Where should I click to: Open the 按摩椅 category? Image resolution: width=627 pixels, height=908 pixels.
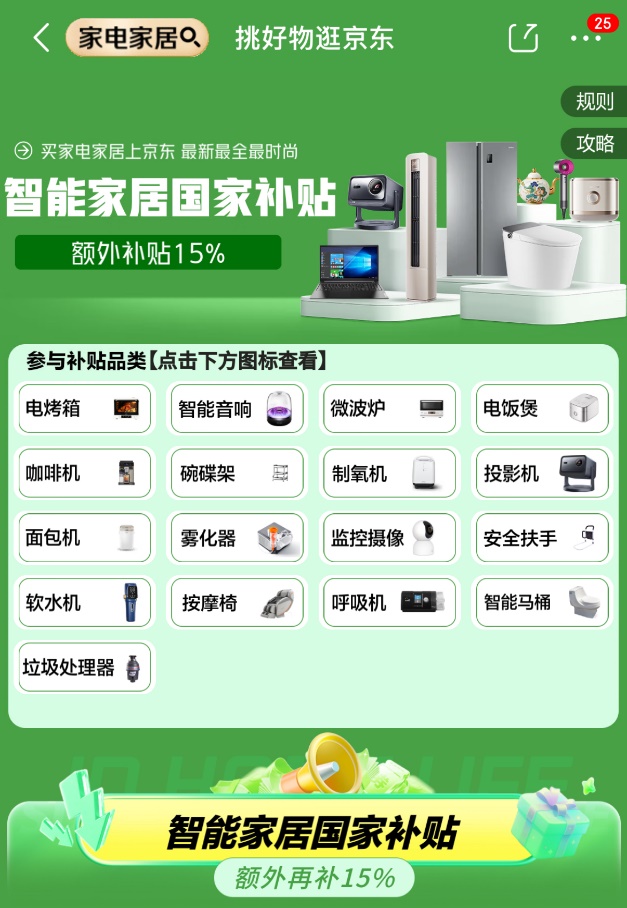pos(237,603)
